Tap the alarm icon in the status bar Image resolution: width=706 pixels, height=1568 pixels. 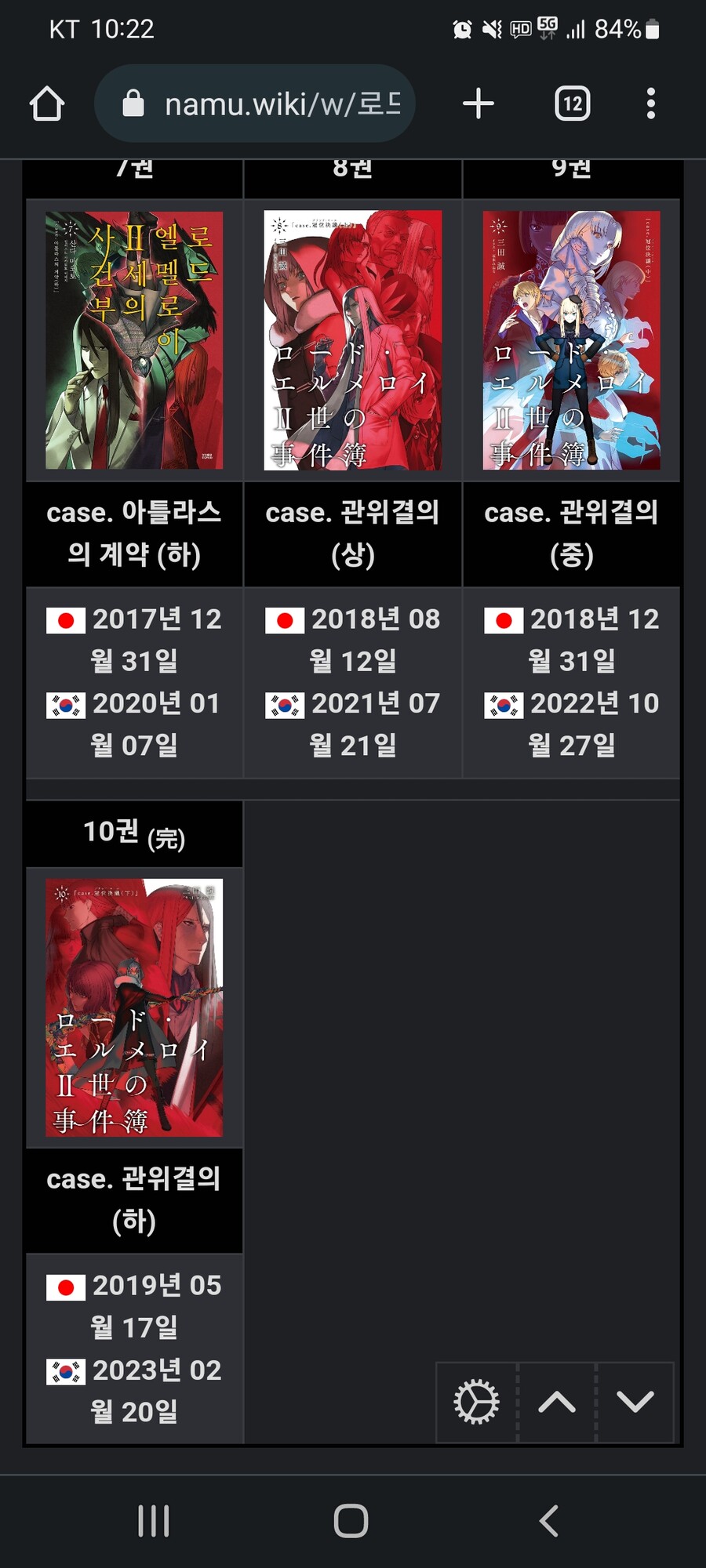pos(463,29)
